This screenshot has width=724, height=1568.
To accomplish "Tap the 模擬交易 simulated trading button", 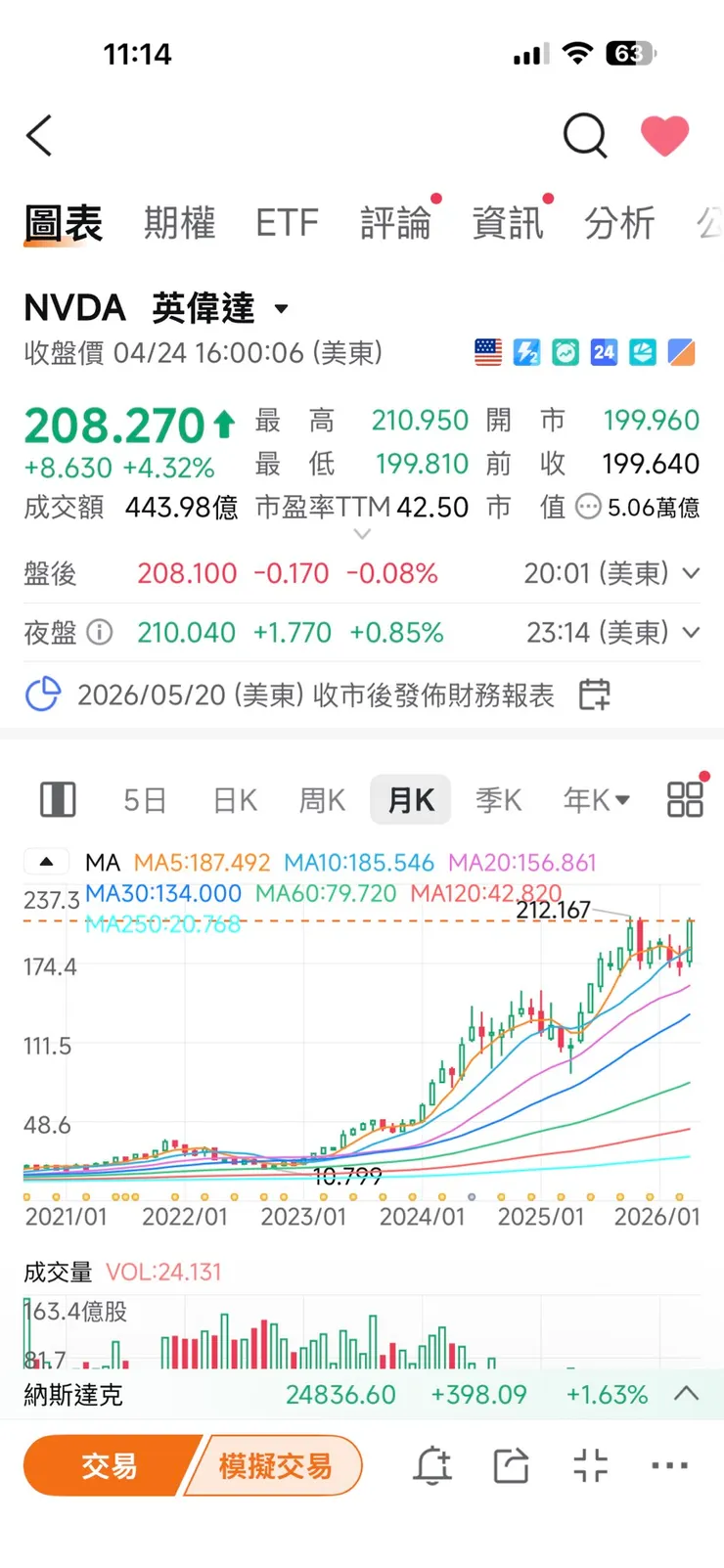I will click(x=275, y=1464).
